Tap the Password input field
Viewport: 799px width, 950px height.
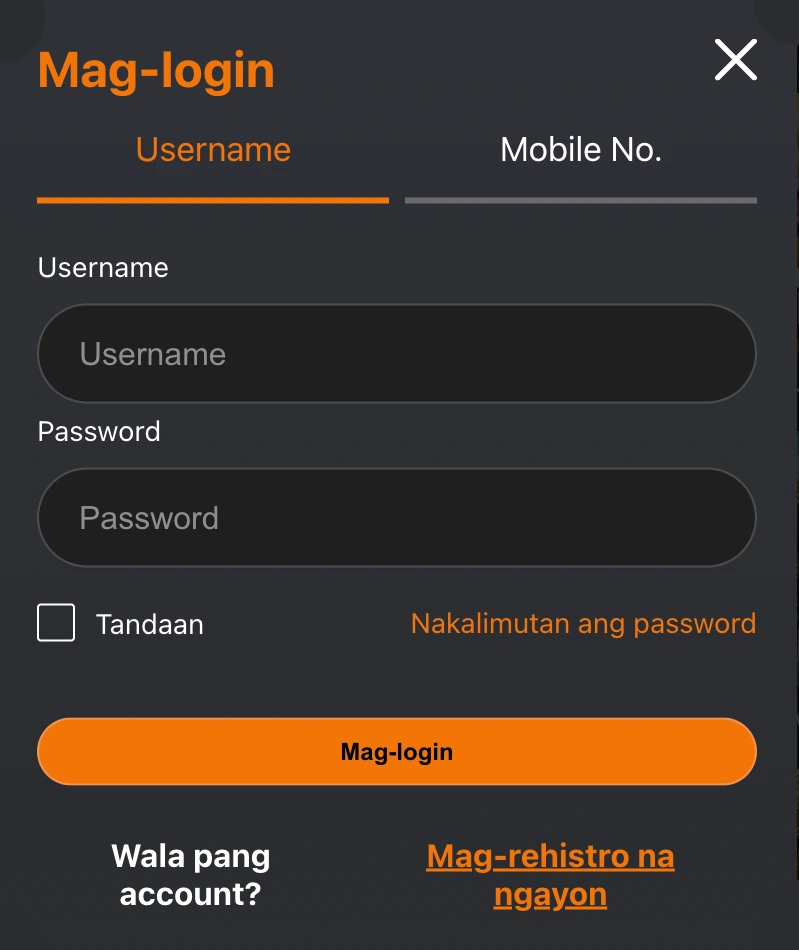pyautogui.click(x=396, y=518)
